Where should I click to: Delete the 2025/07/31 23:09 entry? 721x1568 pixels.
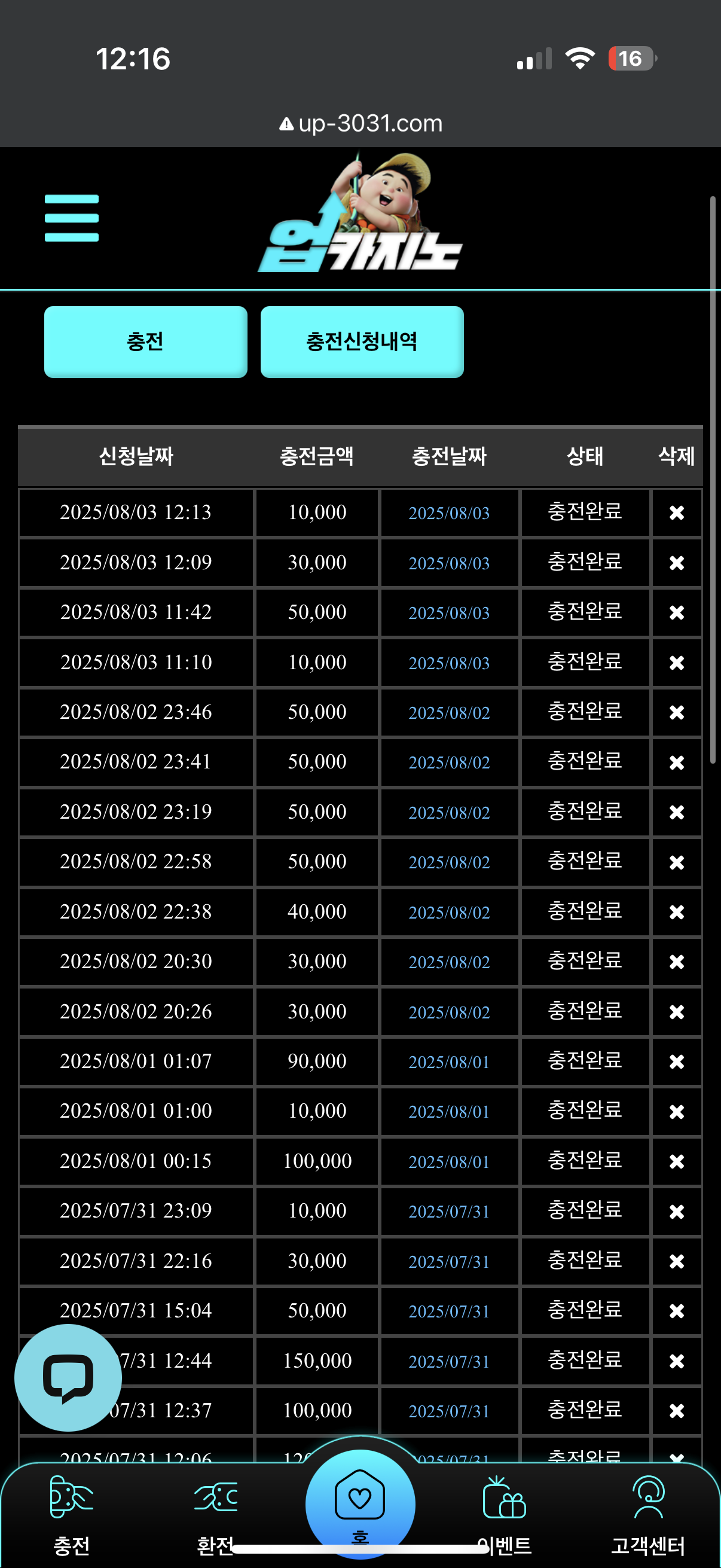677,1212
